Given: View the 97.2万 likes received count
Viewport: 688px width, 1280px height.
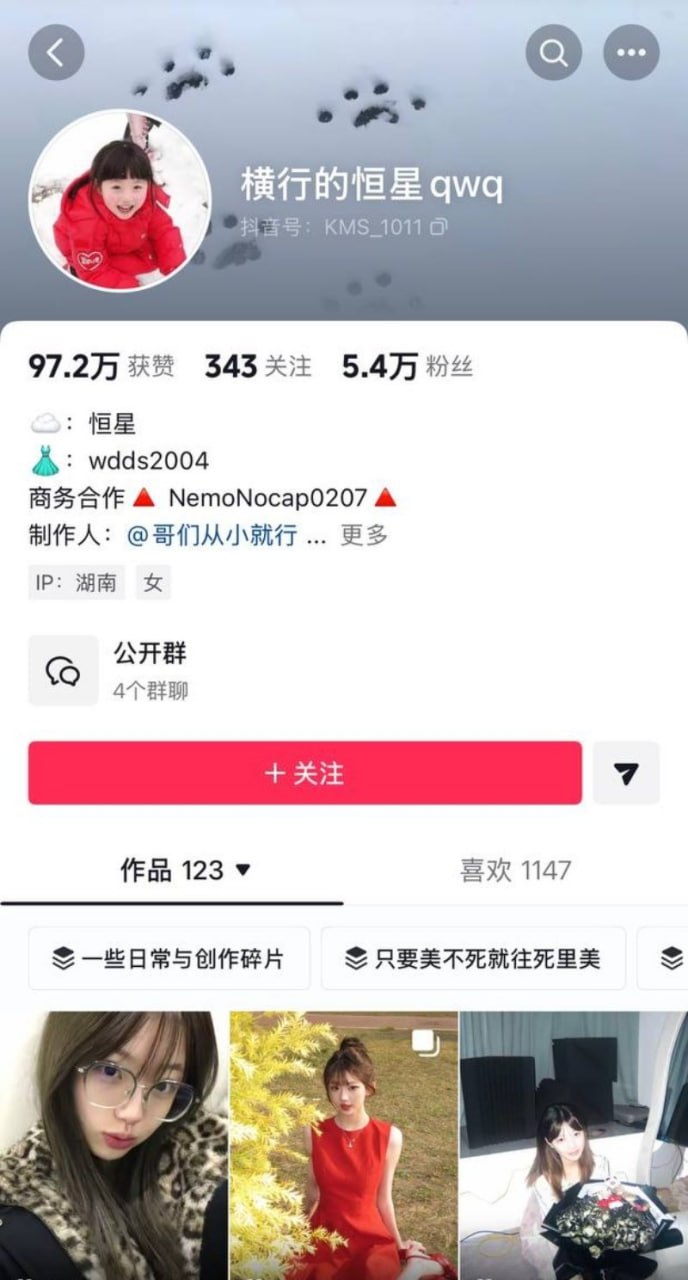Looking at the screenshot, I should (100, 367).
